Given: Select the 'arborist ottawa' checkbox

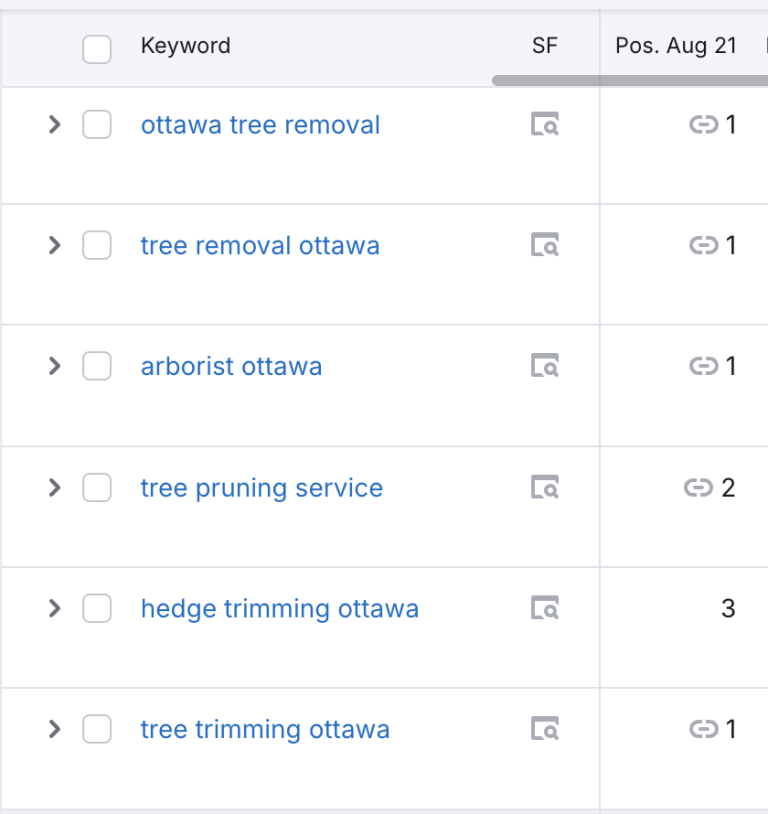Looking at the screenshot, I should [x=97, y=366].
